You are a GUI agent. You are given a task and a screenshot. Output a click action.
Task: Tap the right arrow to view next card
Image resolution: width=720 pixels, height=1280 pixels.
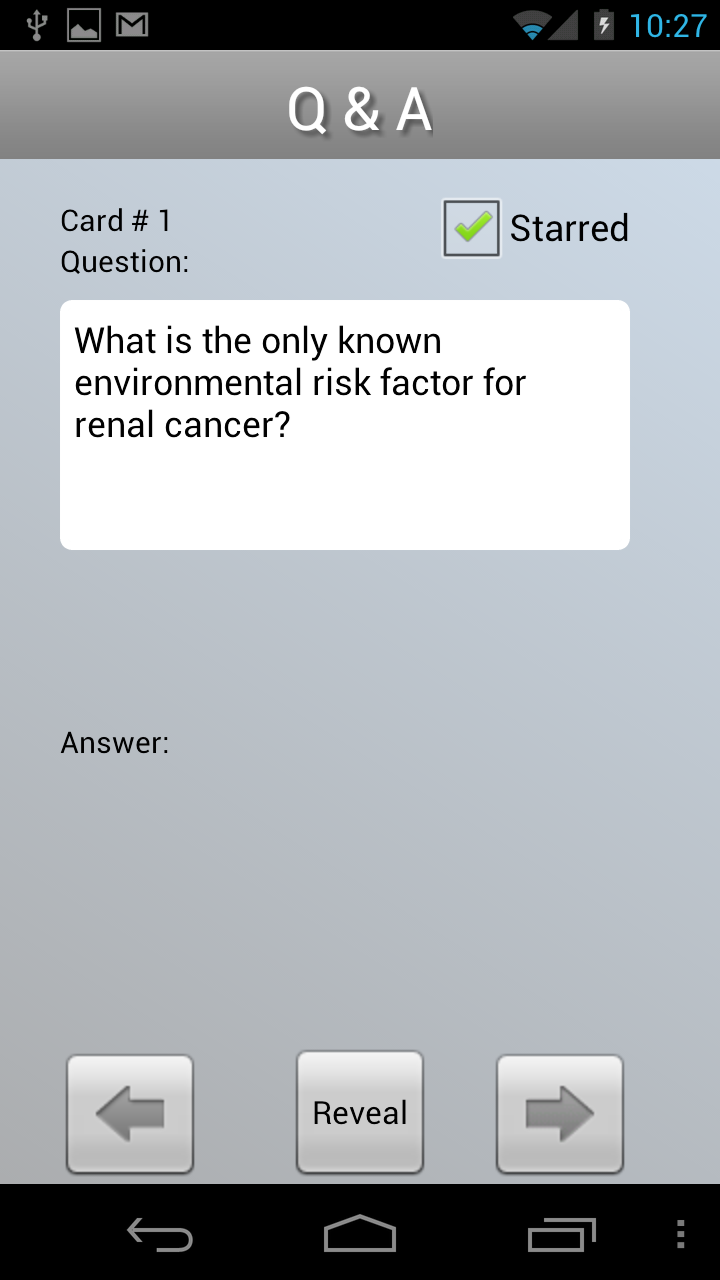[x=560, y=1113]
